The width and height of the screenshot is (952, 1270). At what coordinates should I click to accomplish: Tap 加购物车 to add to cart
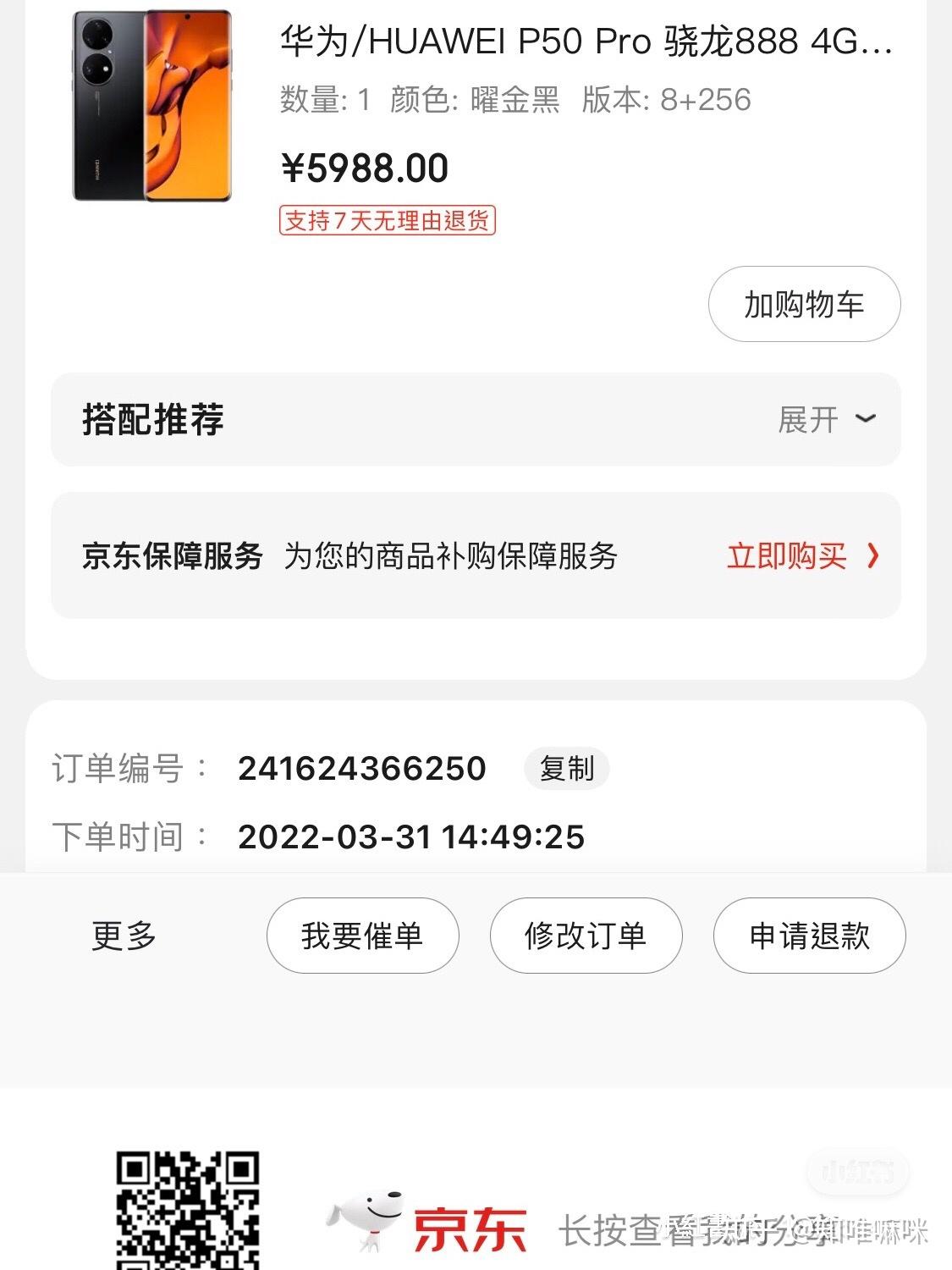click(x=802, y=305)
